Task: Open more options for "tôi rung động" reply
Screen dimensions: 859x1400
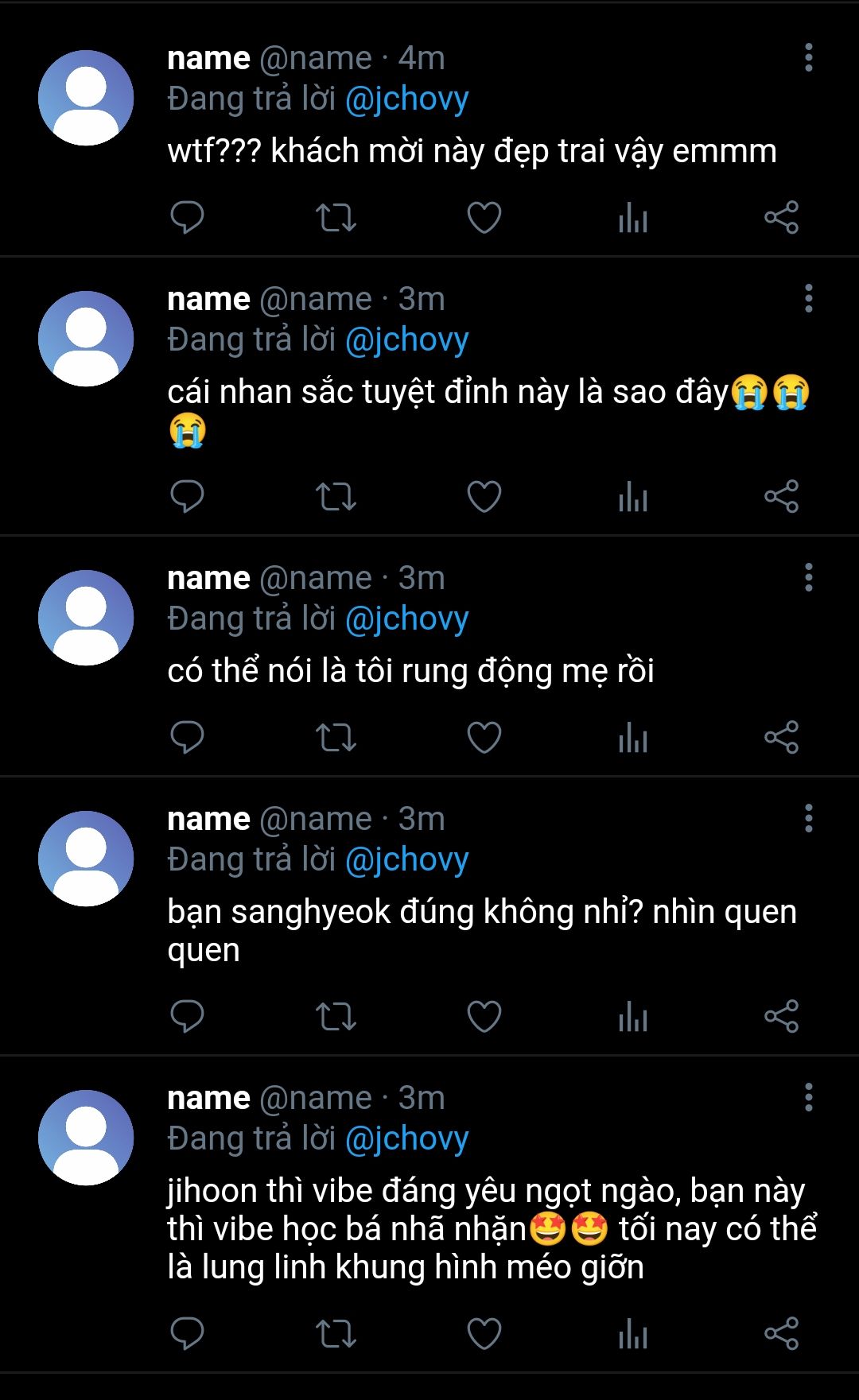Action: pos(808,578)
